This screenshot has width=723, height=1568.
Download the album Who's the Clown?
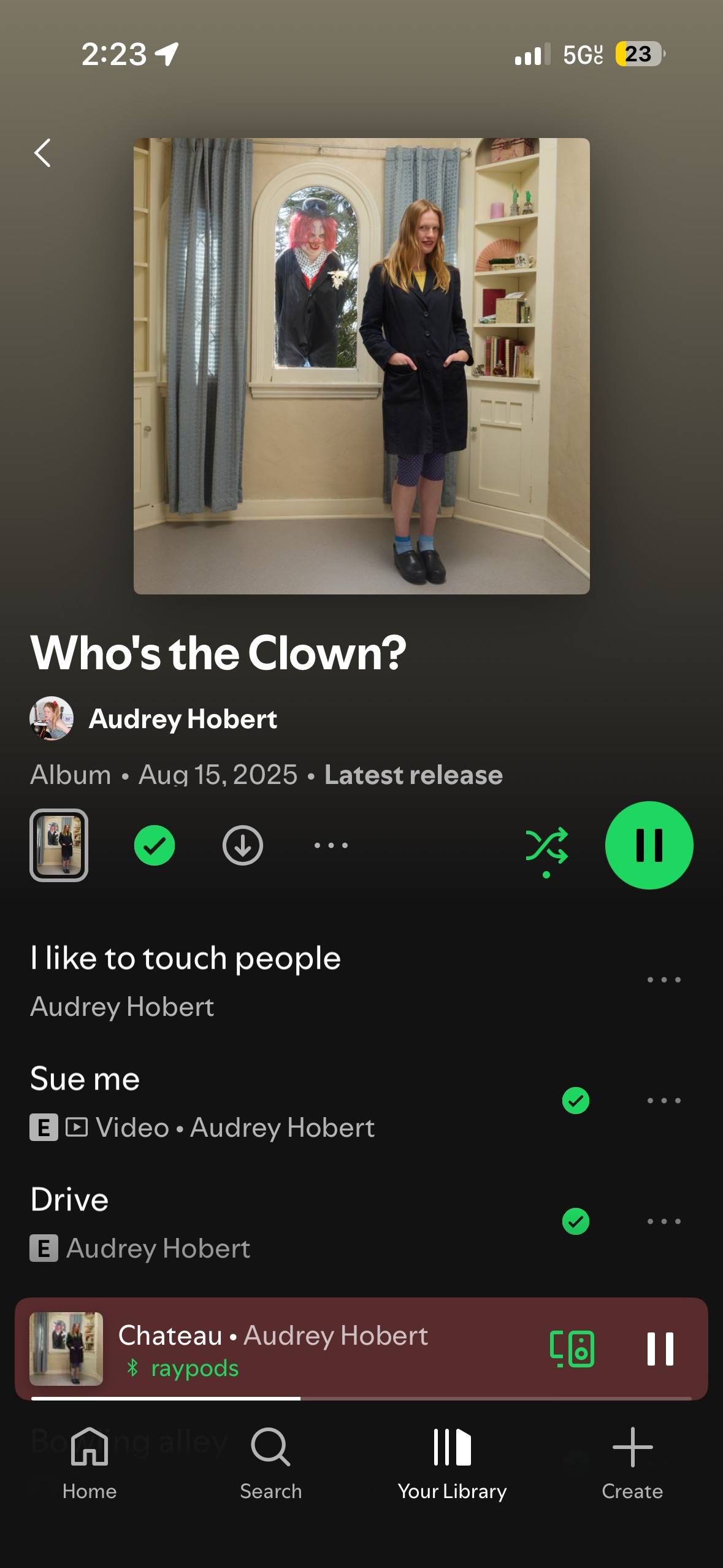click(x=243, y=845)
